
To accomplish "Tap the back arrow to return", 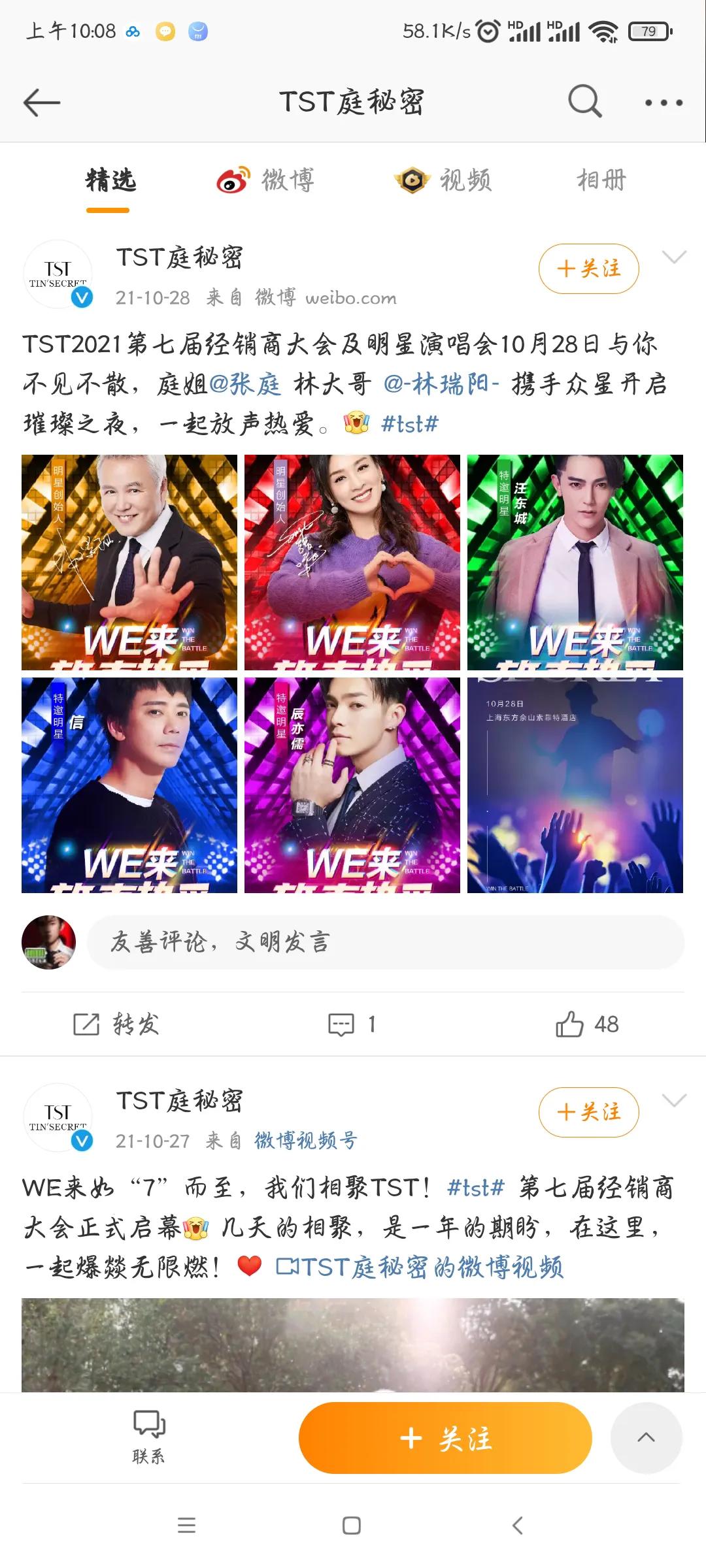I will pyautogui.click(x=41, y=101).
